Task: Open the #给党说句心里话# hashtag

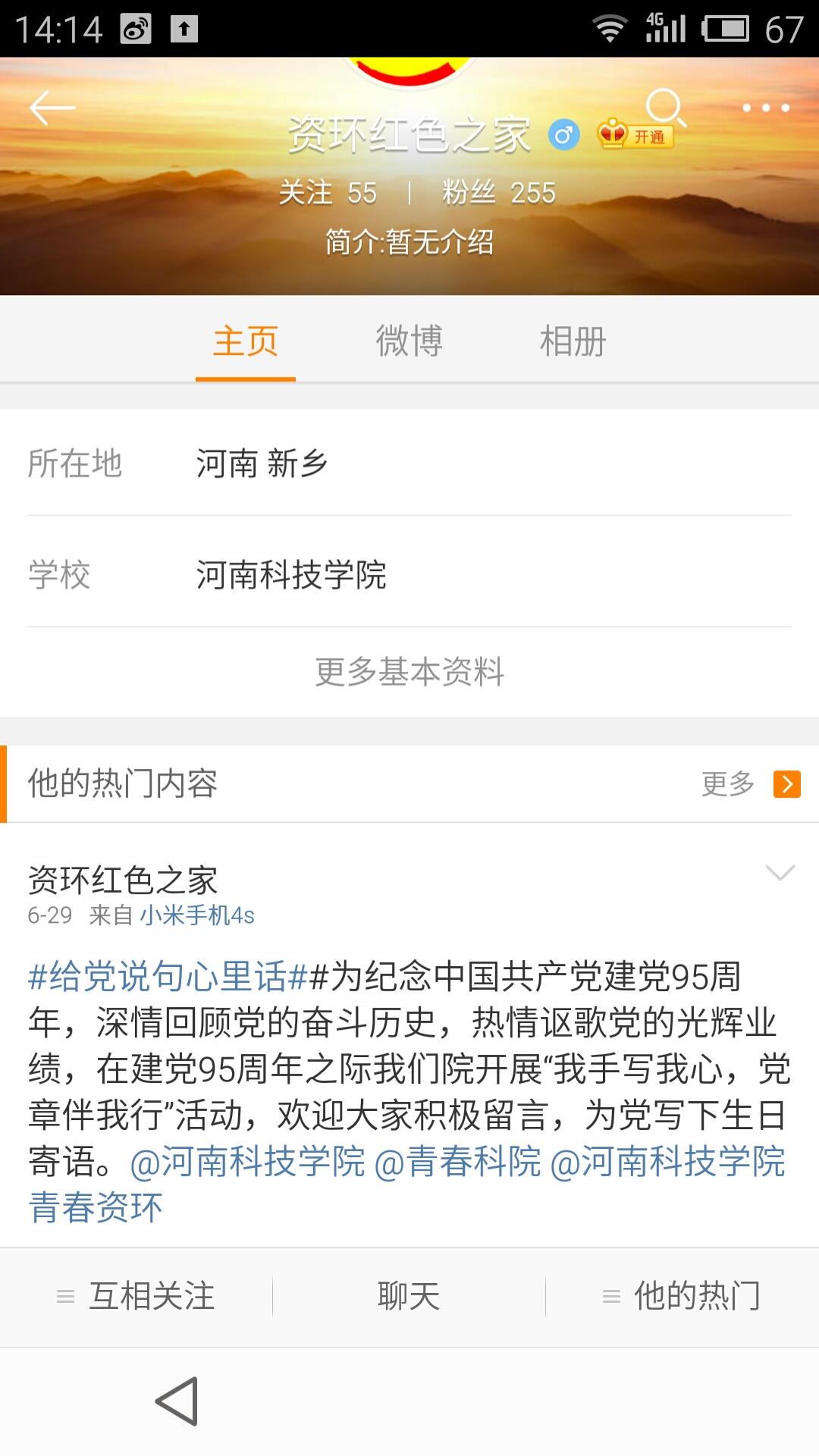Action: coord(168,976)
